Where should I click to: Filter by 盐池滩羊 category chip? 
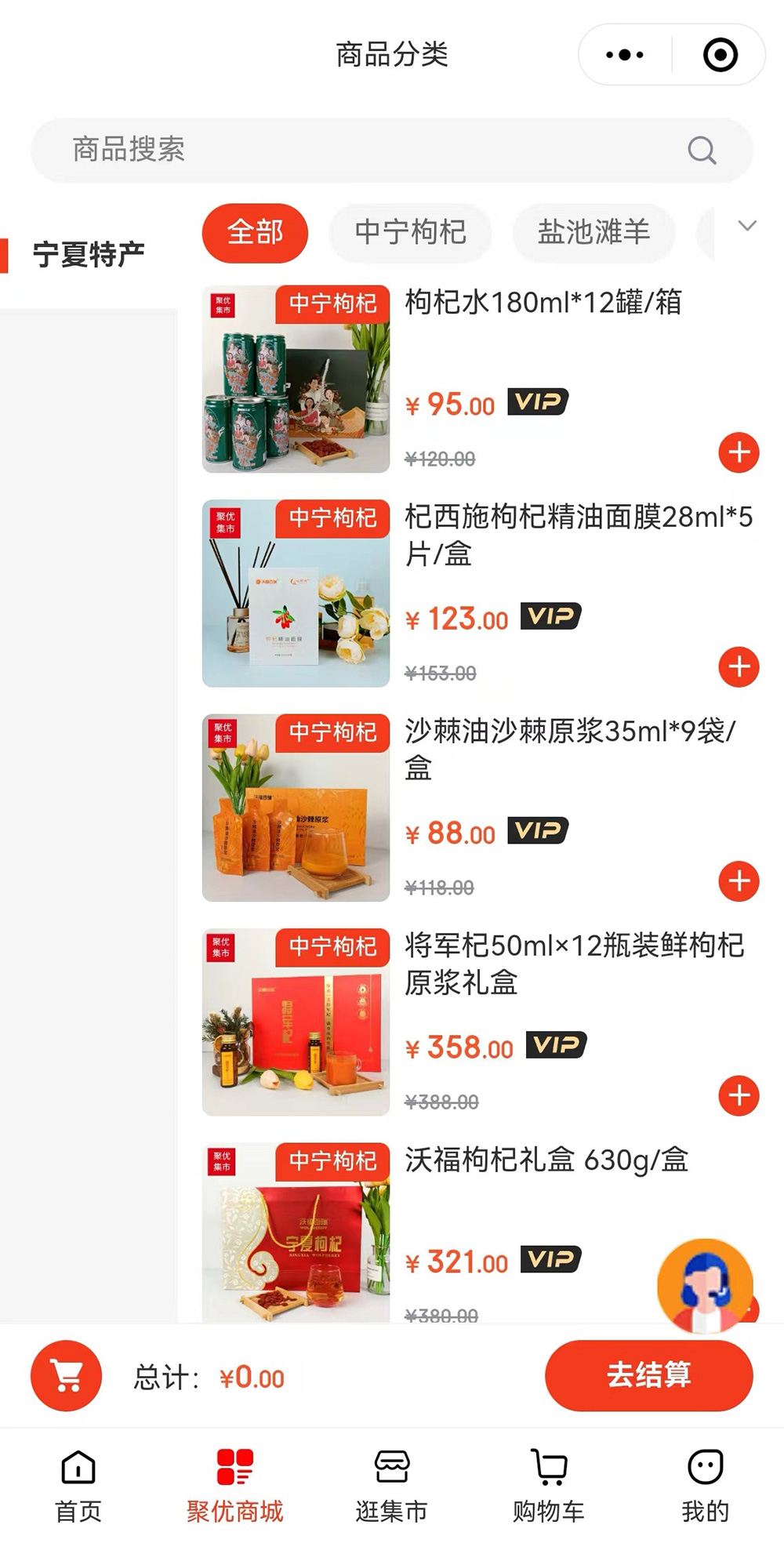click(x=593, y=233)
